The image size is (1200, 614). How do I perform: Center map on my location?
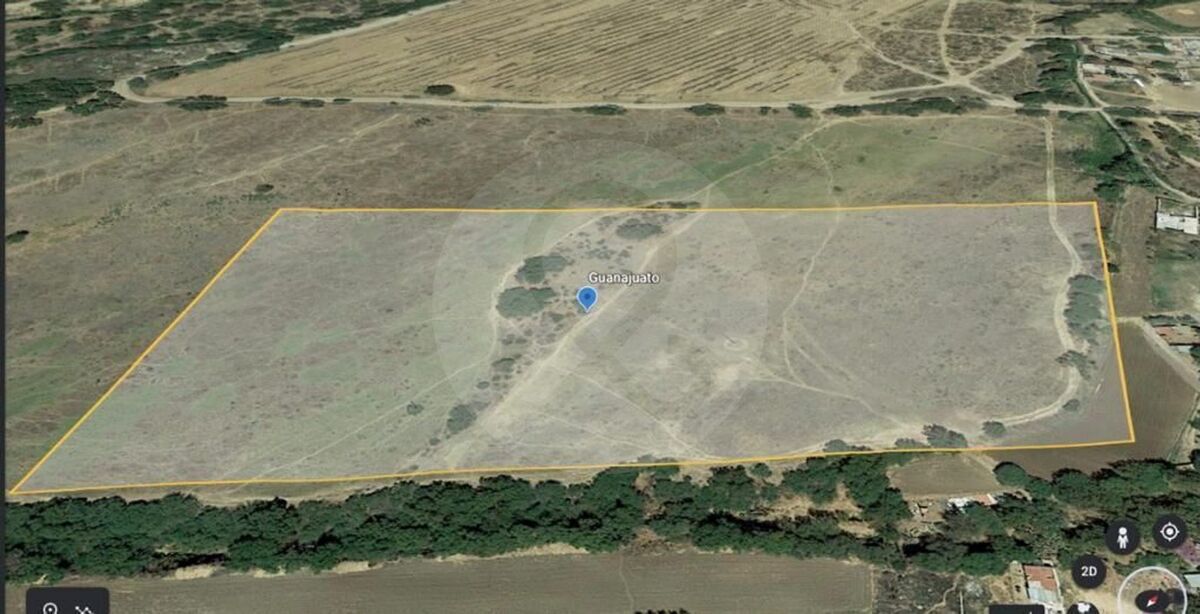point(1169,531)
